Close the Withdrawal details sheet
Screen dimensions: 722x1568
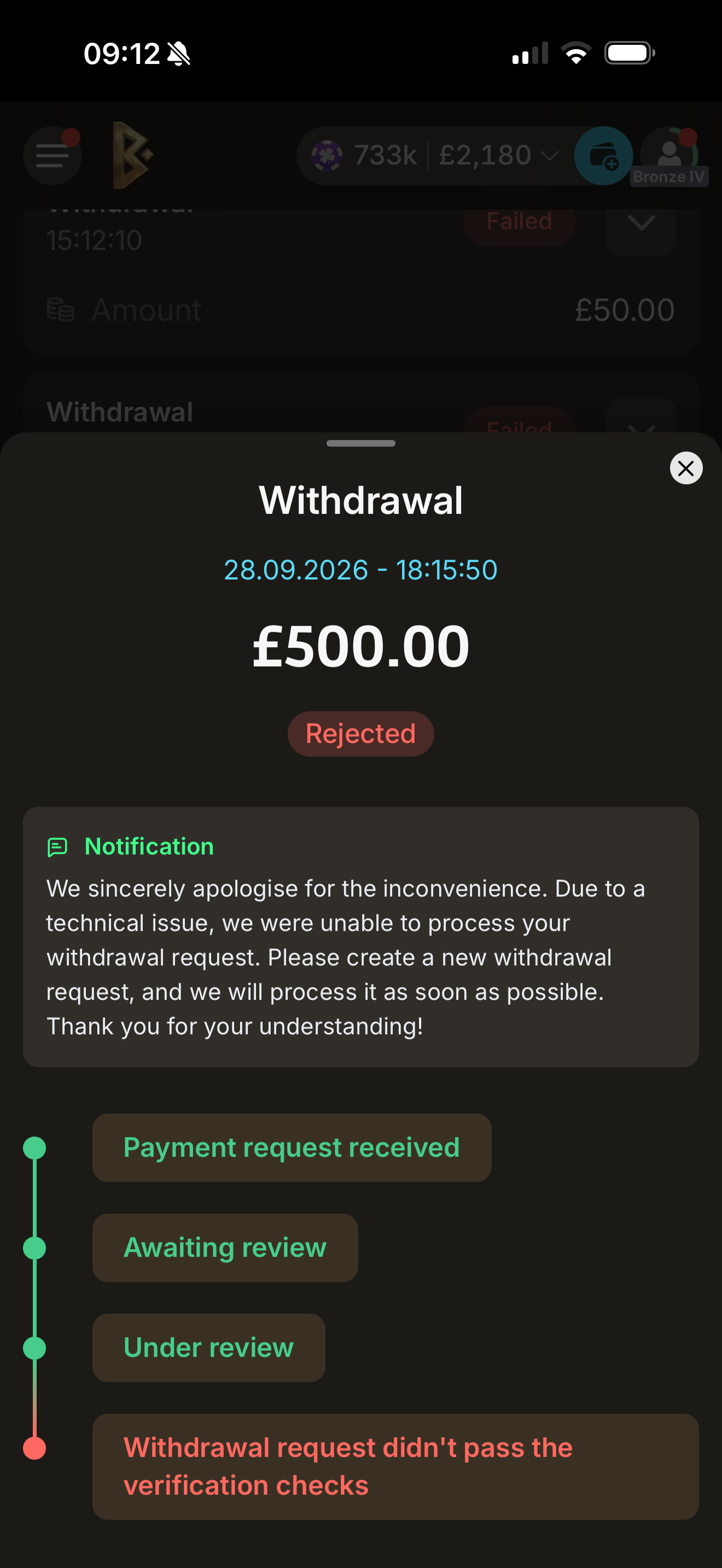686,468
